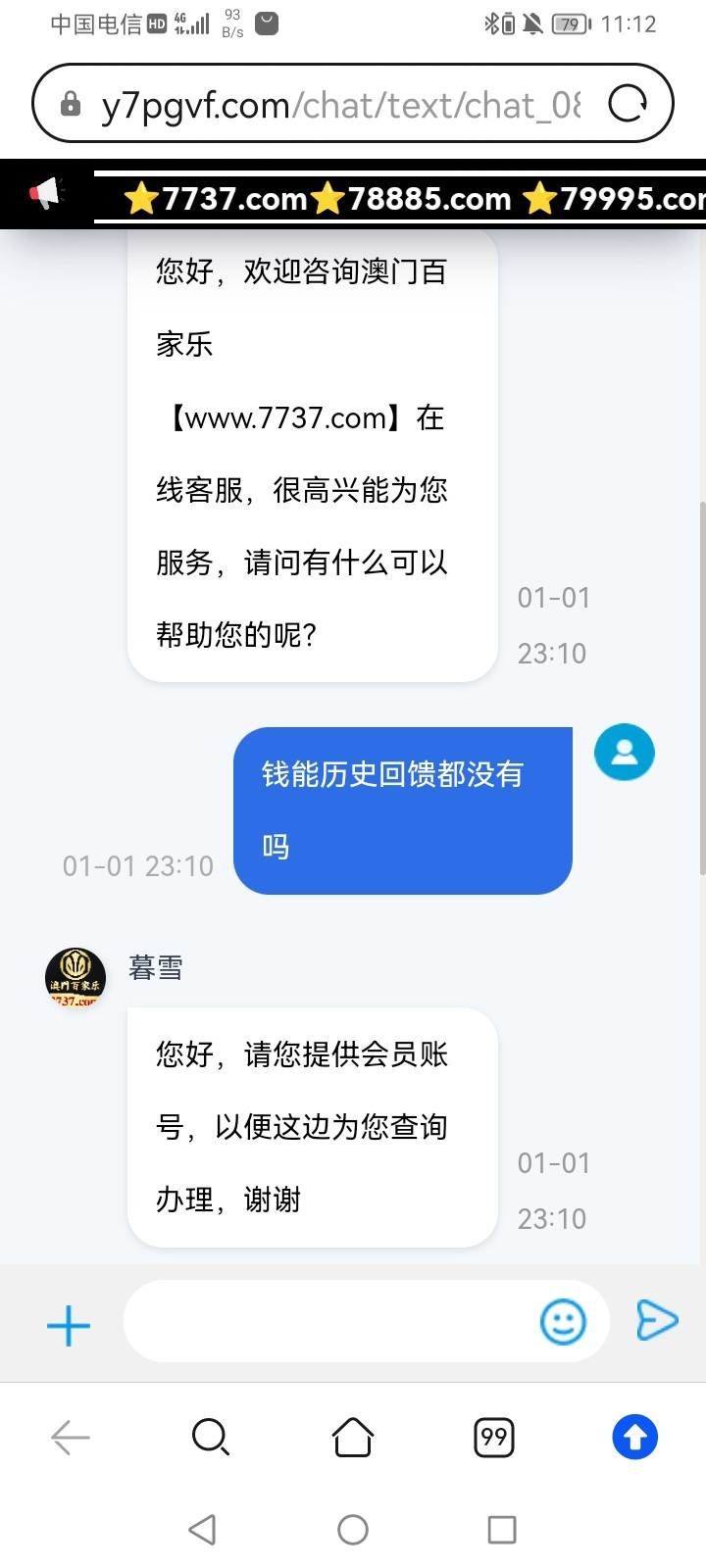
Task: Tap the blue upload arrow button
Action: [635, 1438]
